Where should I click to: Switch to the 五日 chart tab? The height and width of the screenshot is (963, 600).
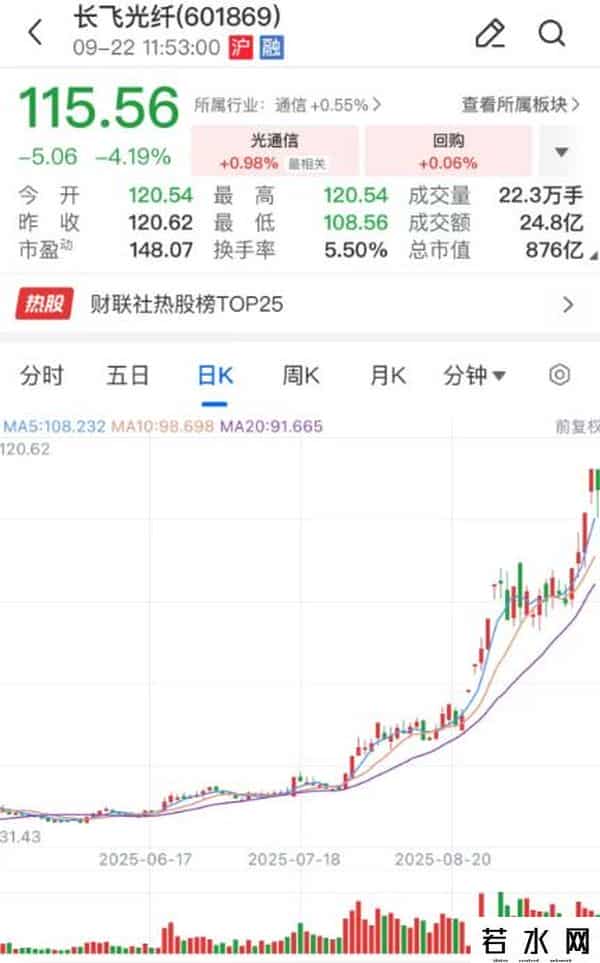point(127,376)
